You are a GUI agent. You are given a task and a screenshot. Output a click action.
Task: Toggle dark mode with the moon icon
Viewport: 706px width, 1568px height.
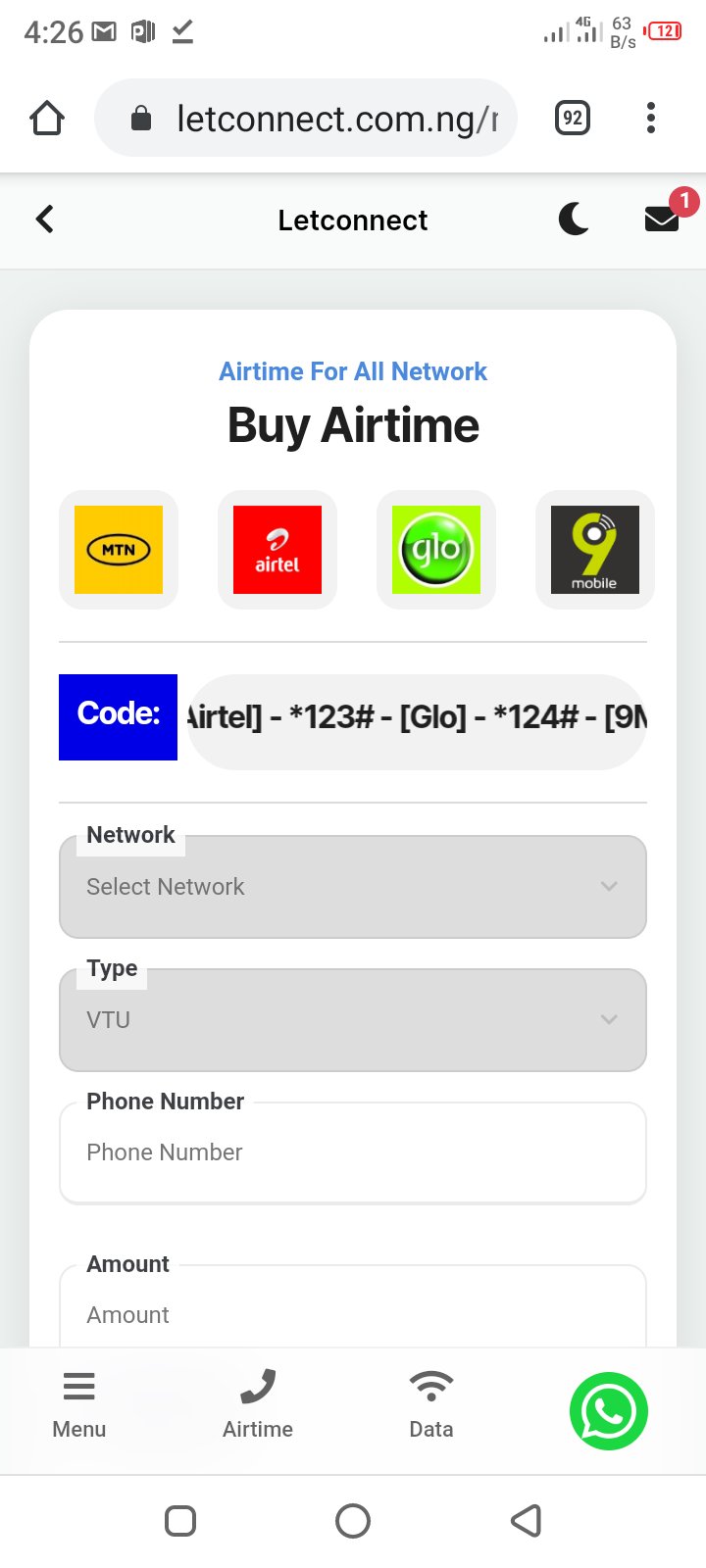[x=573, y=220]
